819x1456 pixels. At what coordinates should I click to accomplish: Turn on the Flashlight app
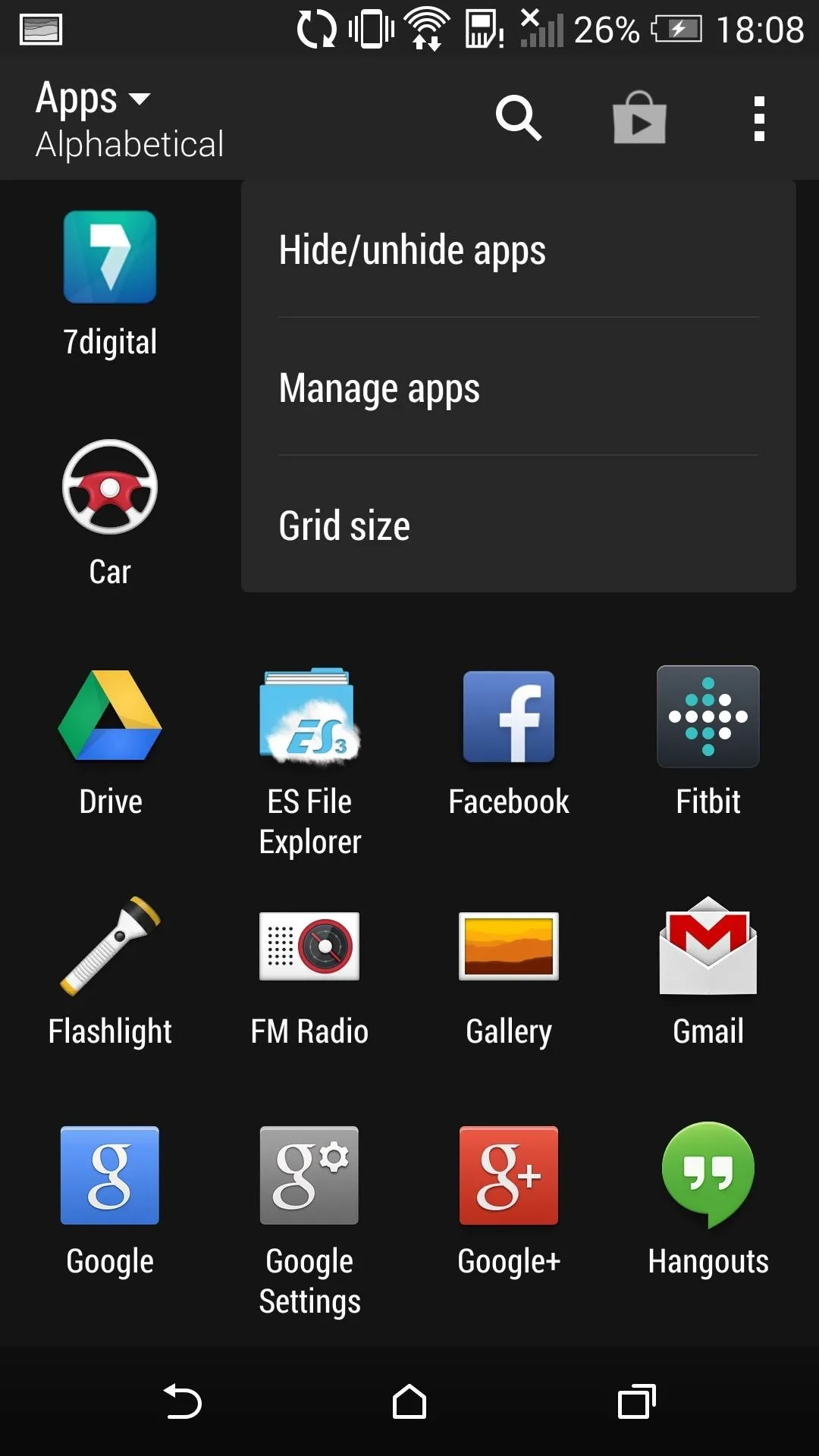coord(110,972)
